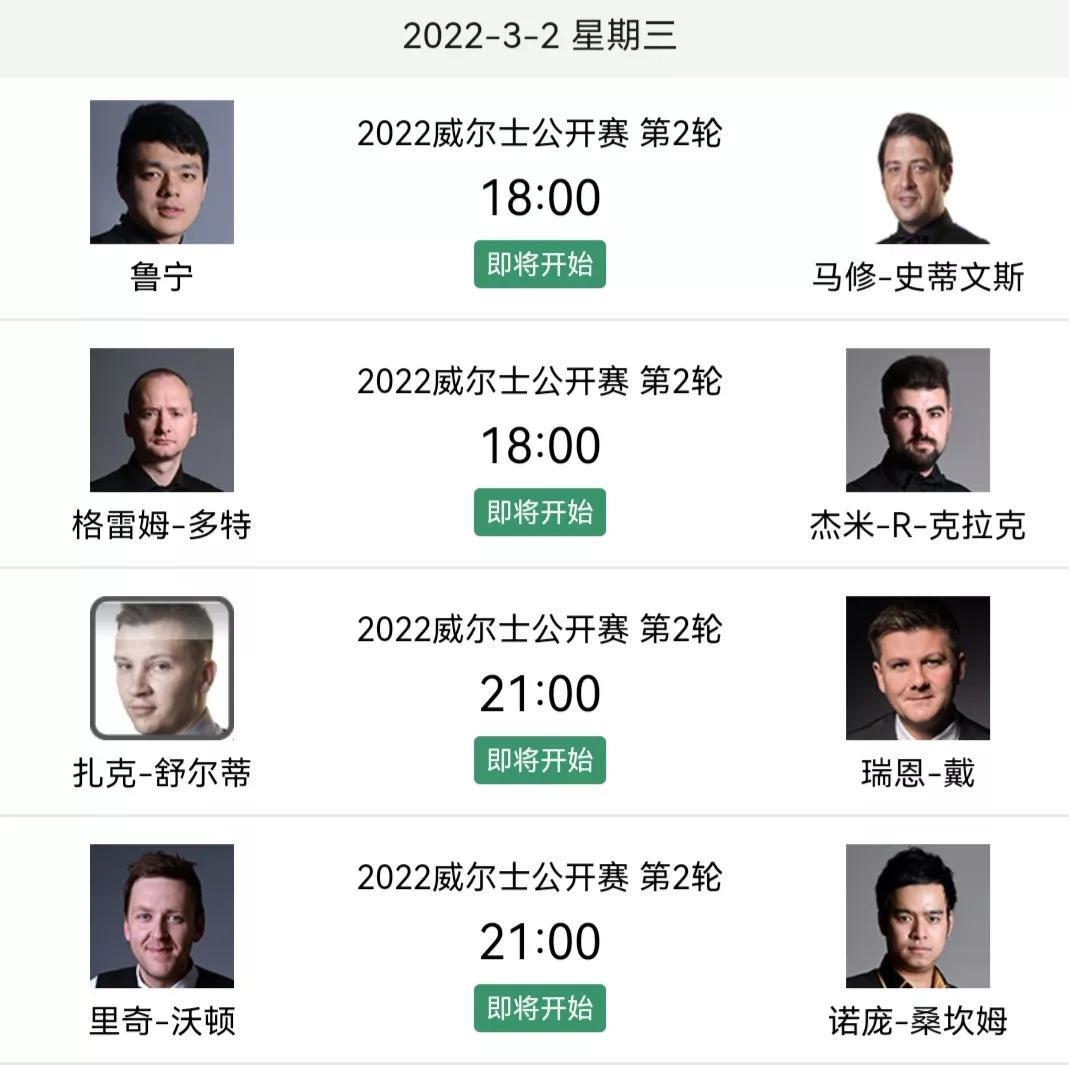View 诺庞-桑坎姆's player photo
The height and width of the screenshot is (1065, 1069).
tap(918, 916)
